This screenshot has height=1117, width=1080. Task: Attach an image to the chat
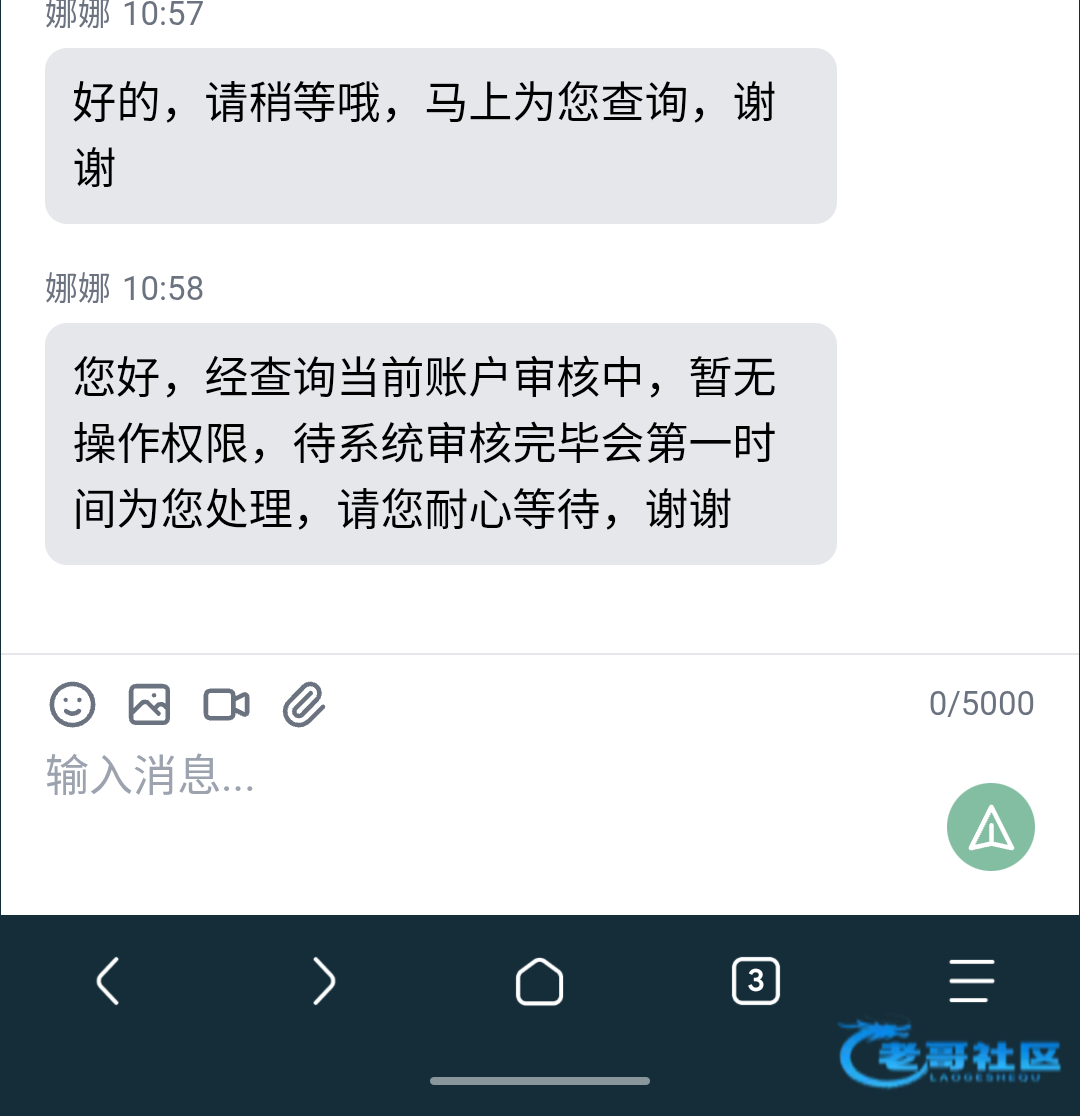pyautogui.click(x=149, y=705)
